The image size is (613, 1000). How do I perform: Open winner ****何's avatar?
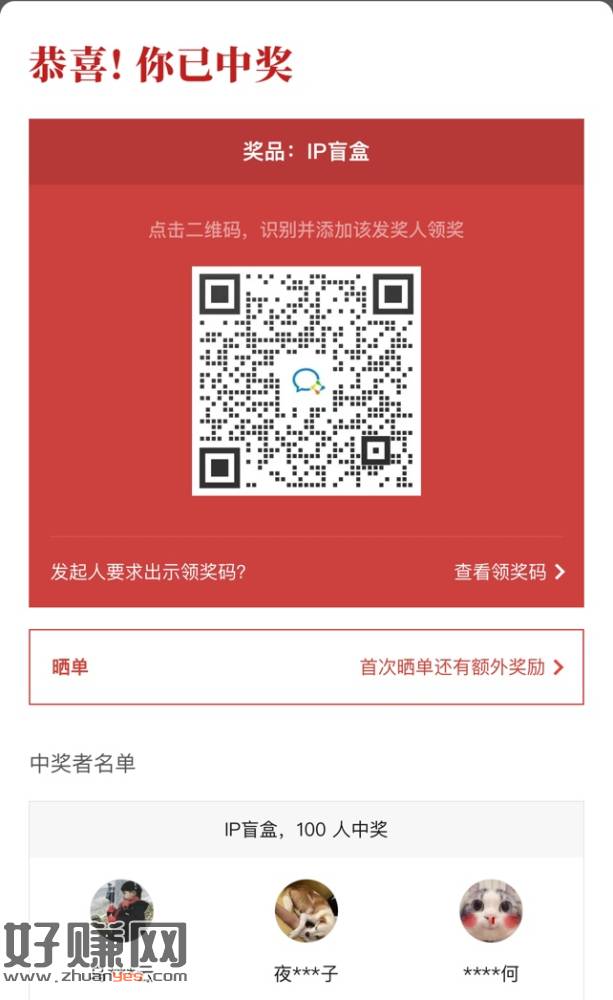tap(490, 911)
